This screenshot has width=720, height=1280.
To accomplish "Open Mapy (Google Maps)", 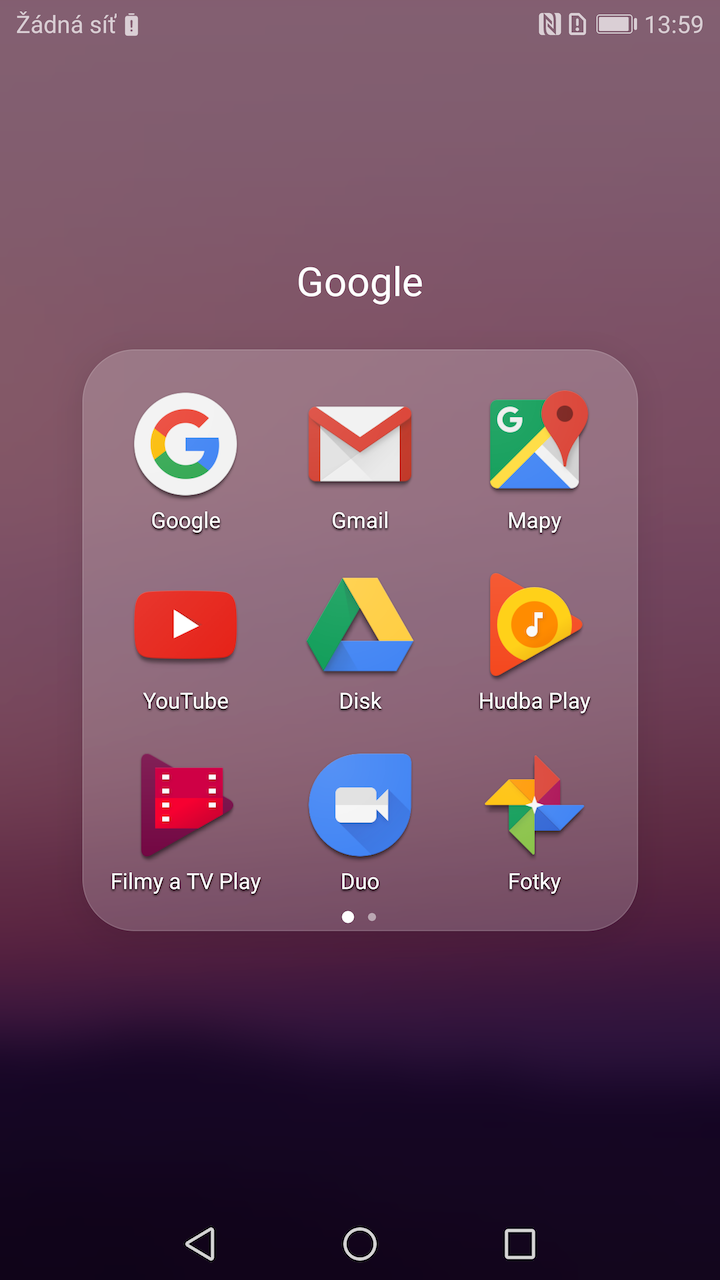I will click(535, 445).
